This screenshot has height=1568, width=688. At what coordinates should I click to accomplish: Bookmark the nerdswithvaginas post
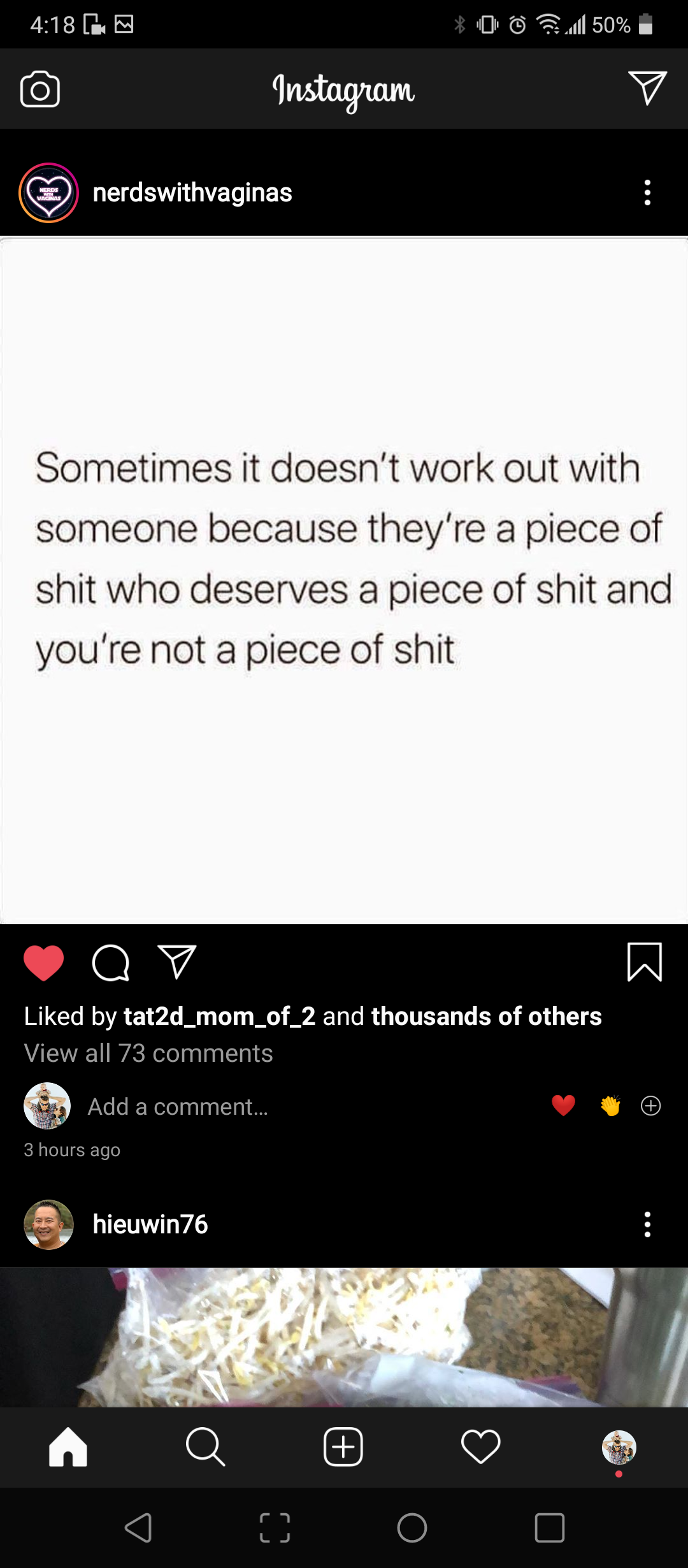(x=645, y=962)
